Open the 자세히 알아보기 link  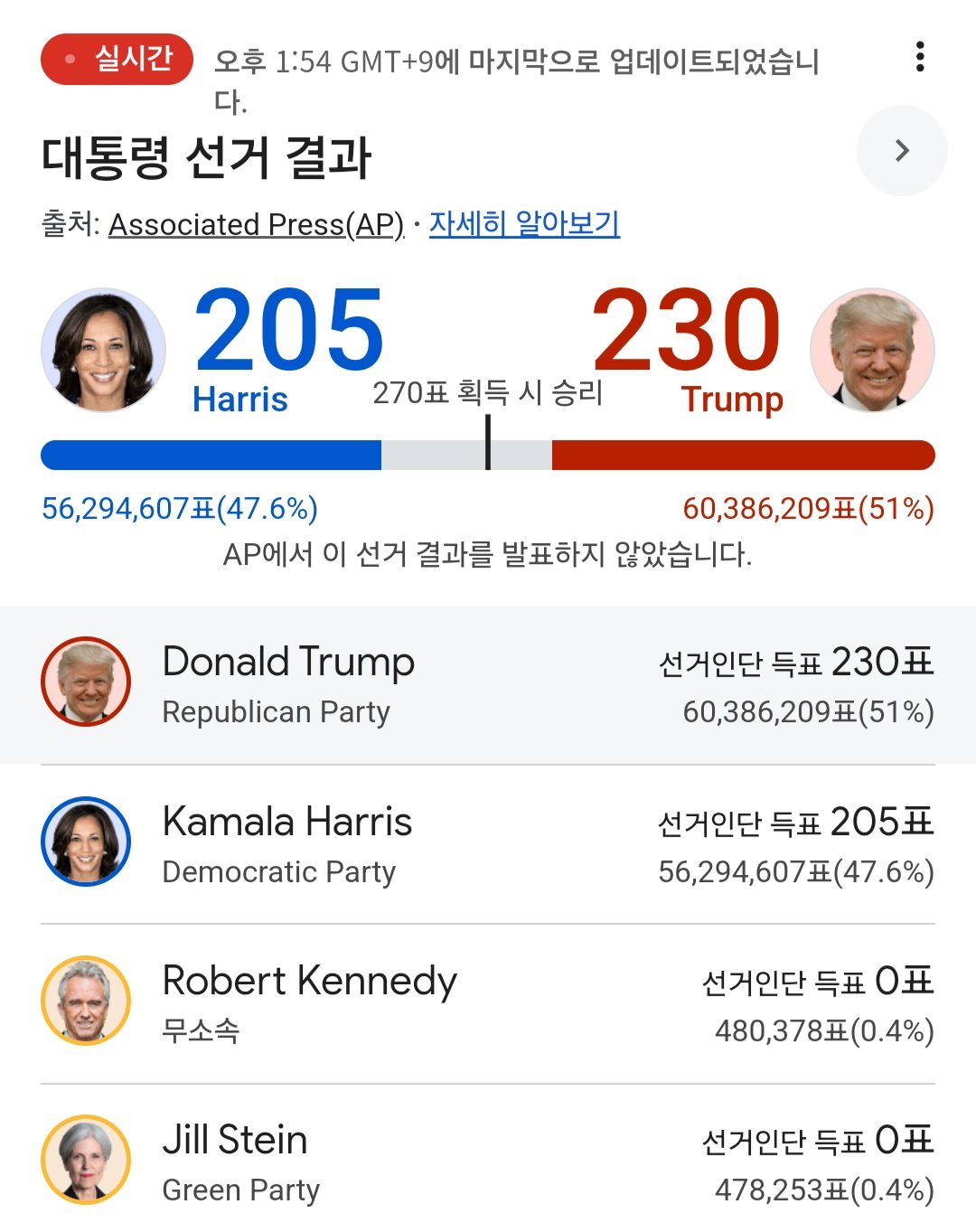pyautogui.click(x=524, y=223)
